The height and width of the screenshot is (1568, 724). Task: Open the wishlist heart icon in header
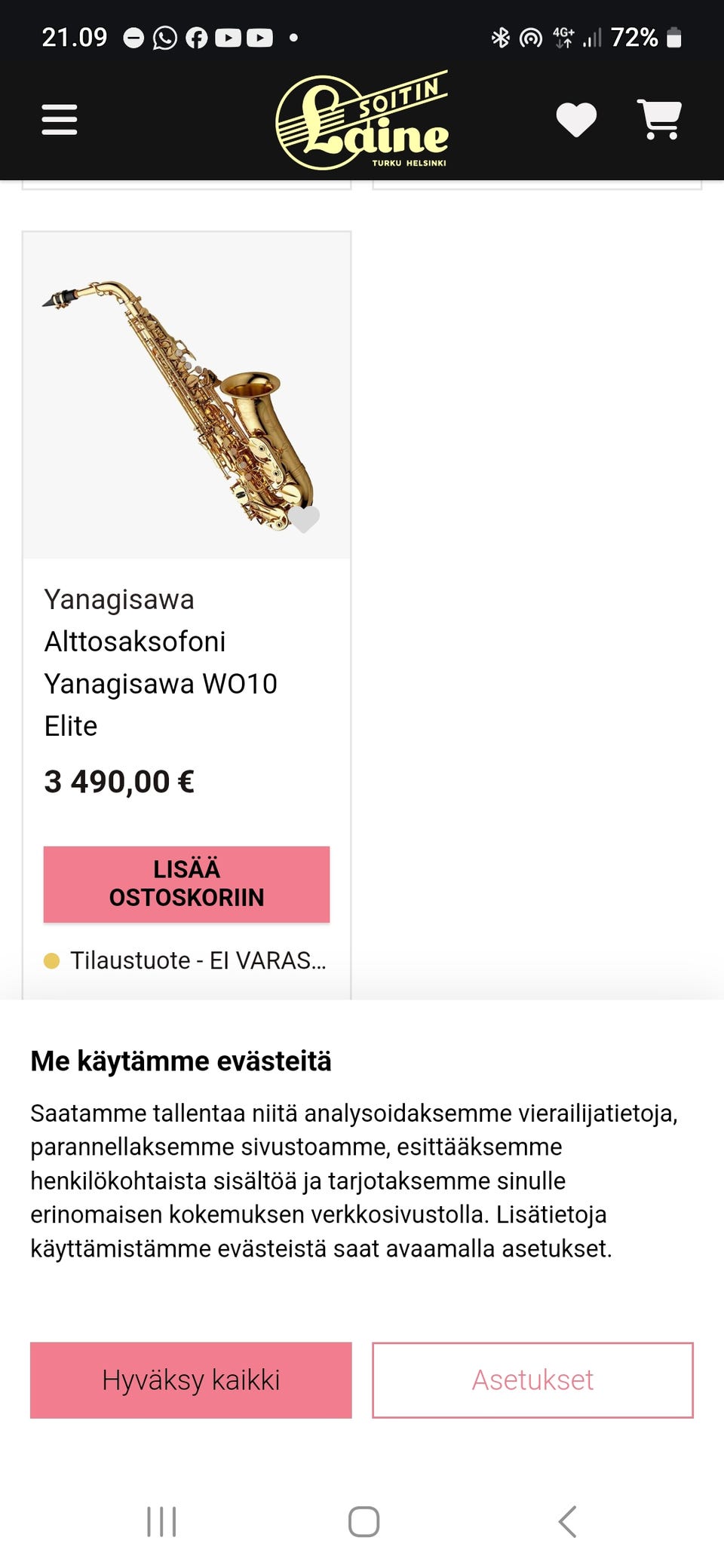point(576,121)
